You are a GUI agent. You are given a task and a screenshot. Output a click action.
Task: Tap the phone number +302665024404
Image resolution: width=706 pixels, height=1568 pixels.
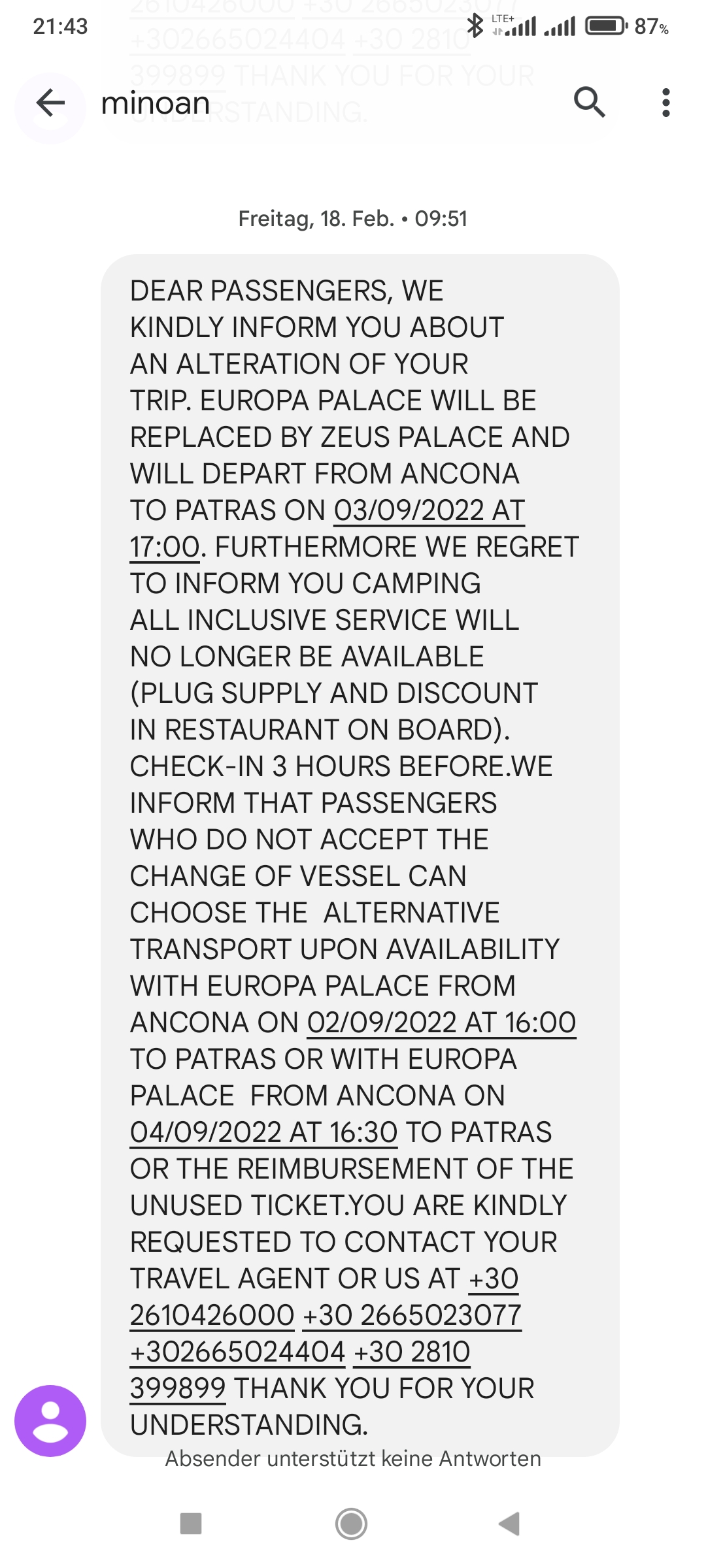(x=237, y=1352)
